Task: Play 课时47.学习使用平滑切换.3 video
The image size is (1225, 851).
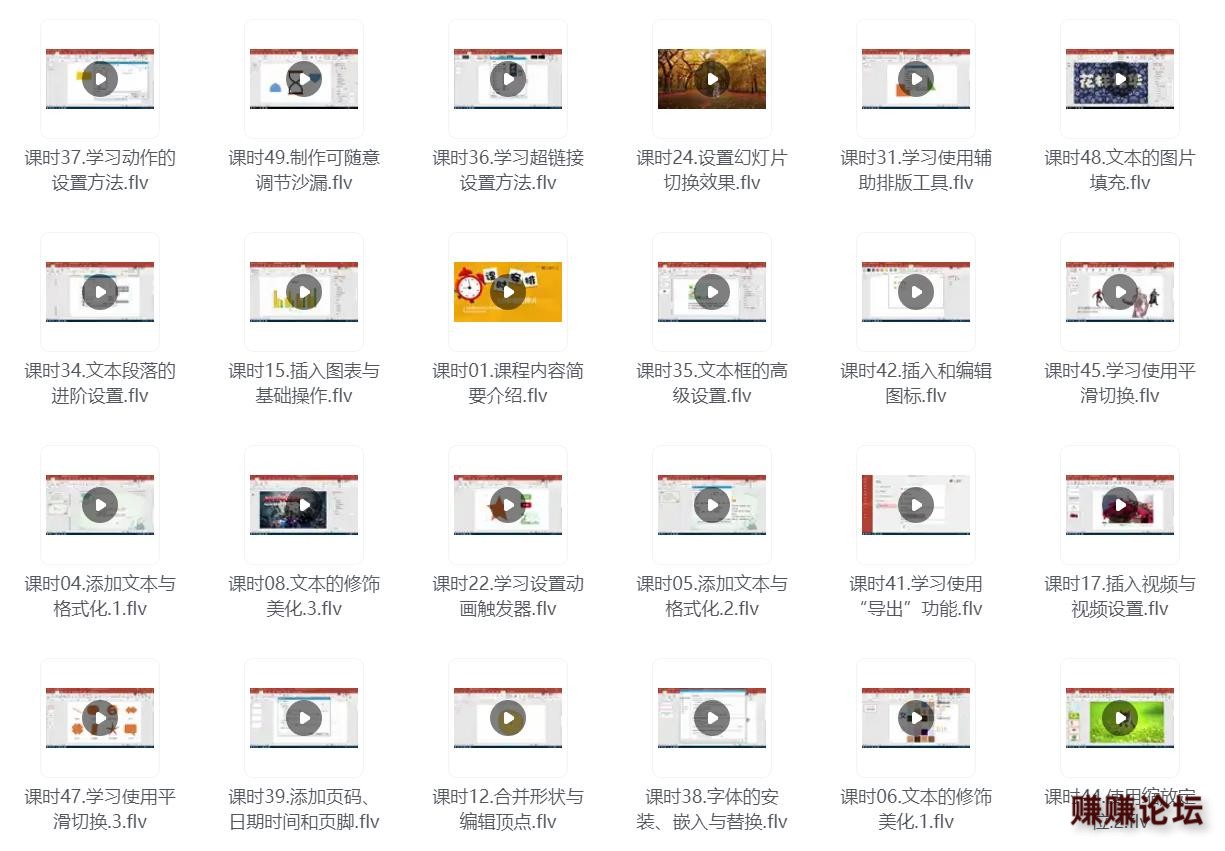Action: 100,718
